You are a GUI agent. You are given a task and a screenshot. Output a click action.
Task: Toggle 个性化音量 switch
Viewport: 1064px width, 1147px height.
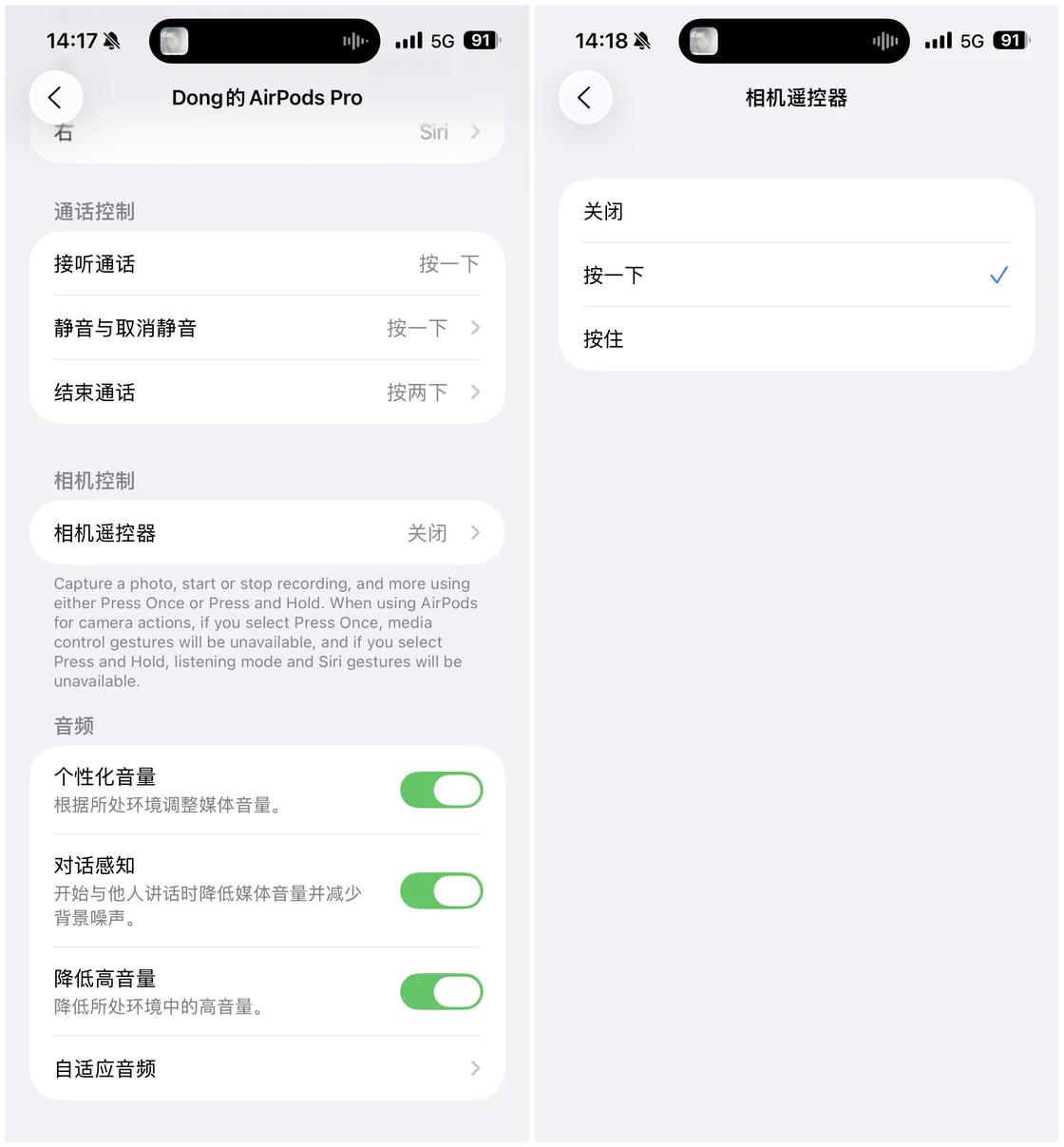441,790
